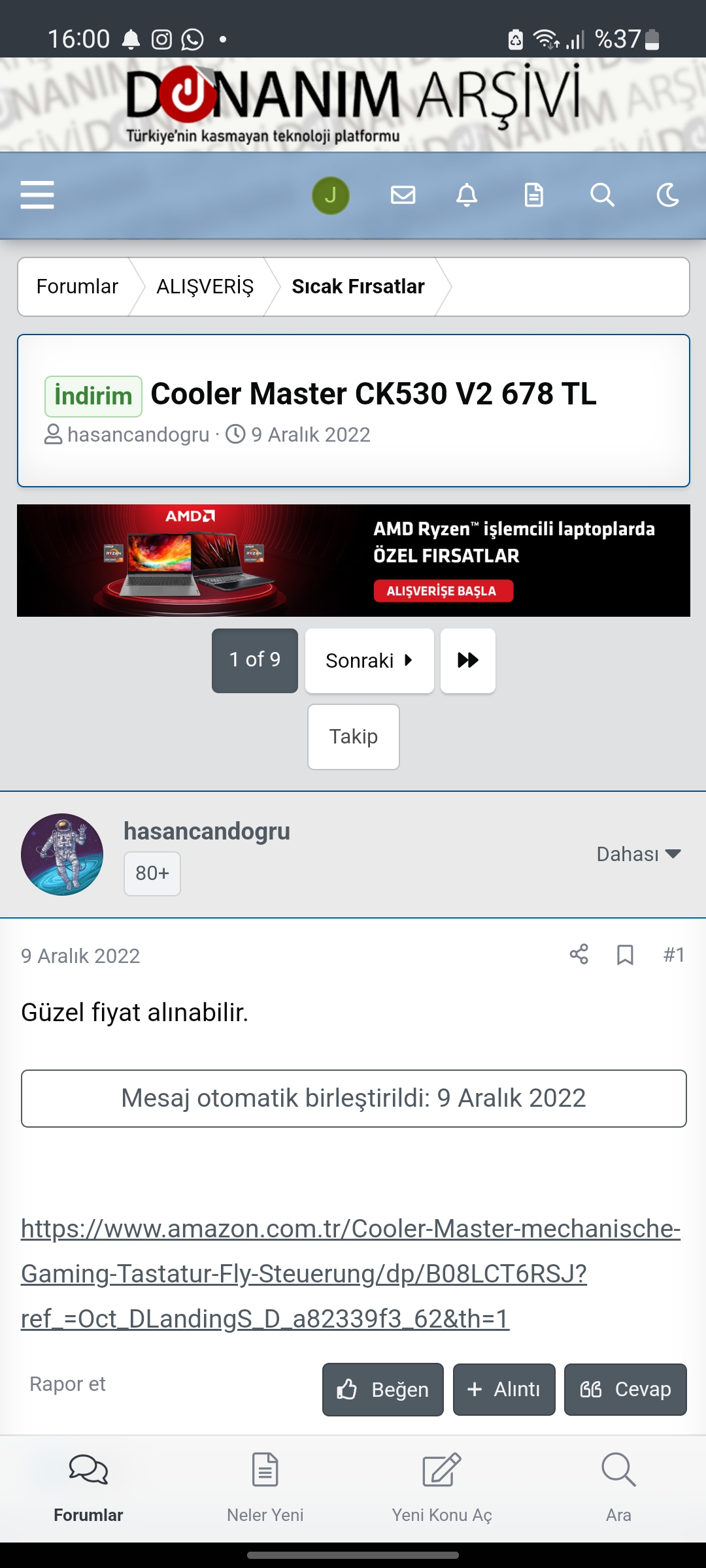706x1568 pixels.
Task: Go to the Sonraki page
Action: (x=369, y=661)
